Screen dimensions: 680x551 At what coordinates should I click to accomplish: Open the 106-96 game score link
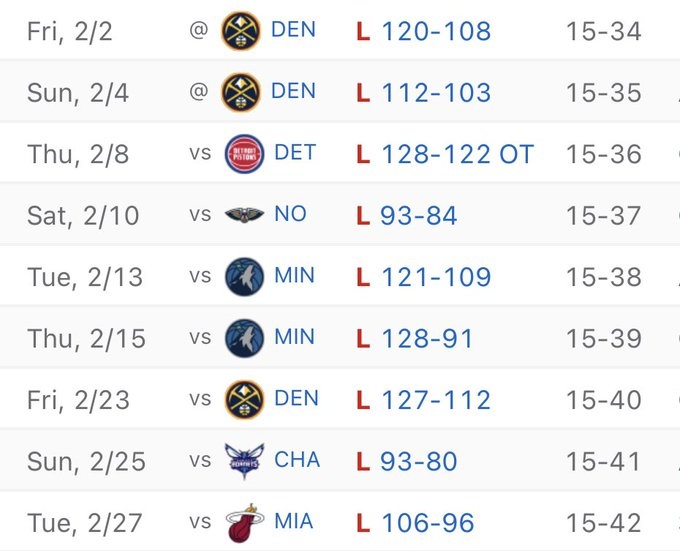(427, 523)
